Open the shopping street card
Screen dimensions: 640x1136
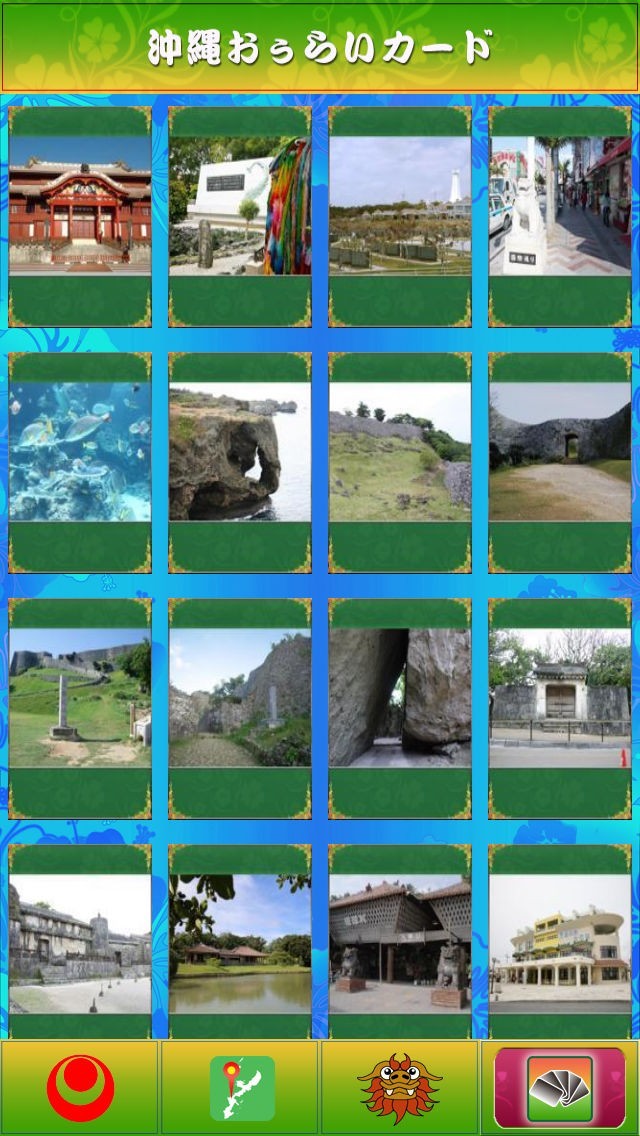coord(560,216)
